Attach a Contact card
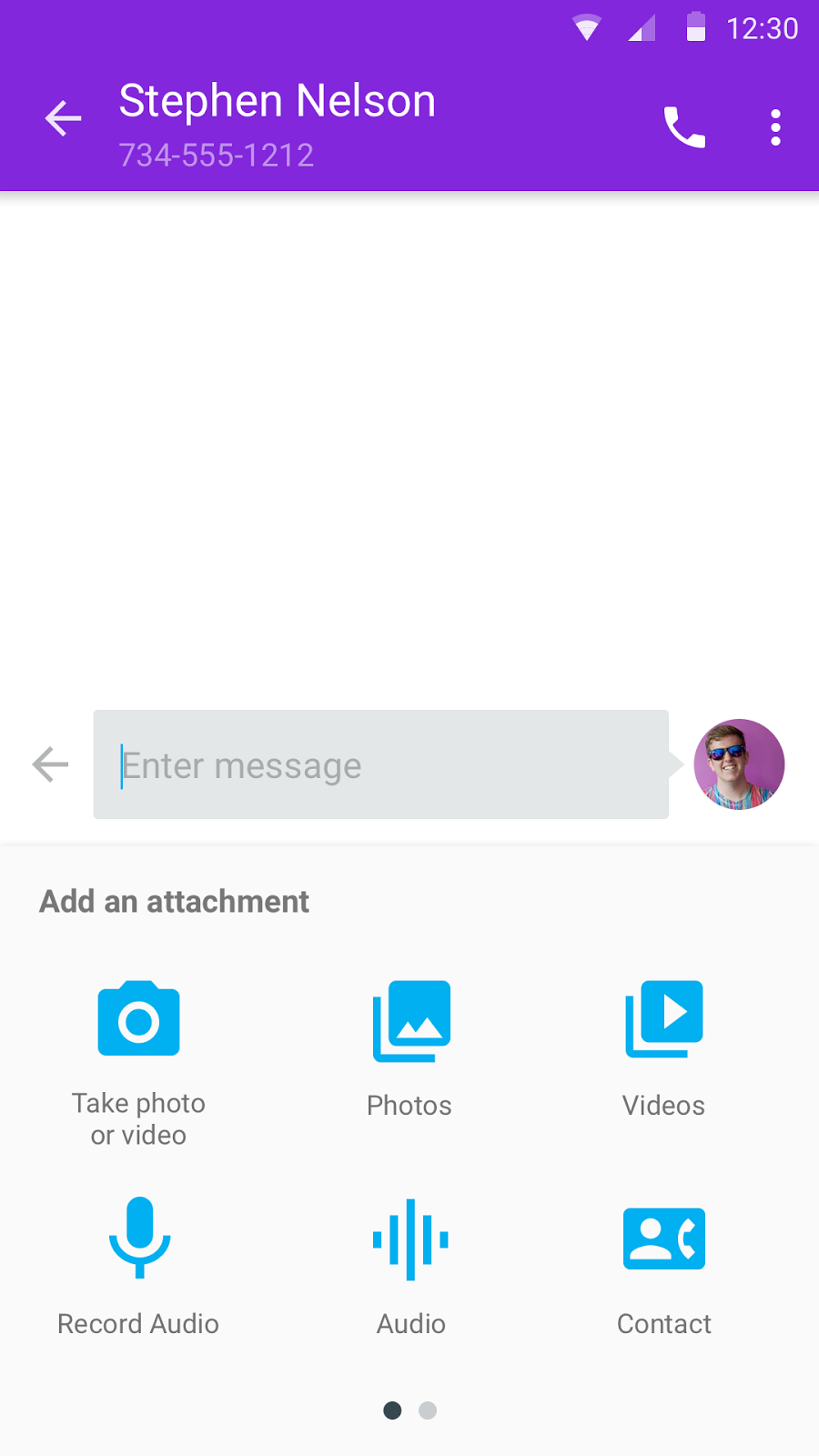This screenshot has width=819, height=1456. 663,1265
